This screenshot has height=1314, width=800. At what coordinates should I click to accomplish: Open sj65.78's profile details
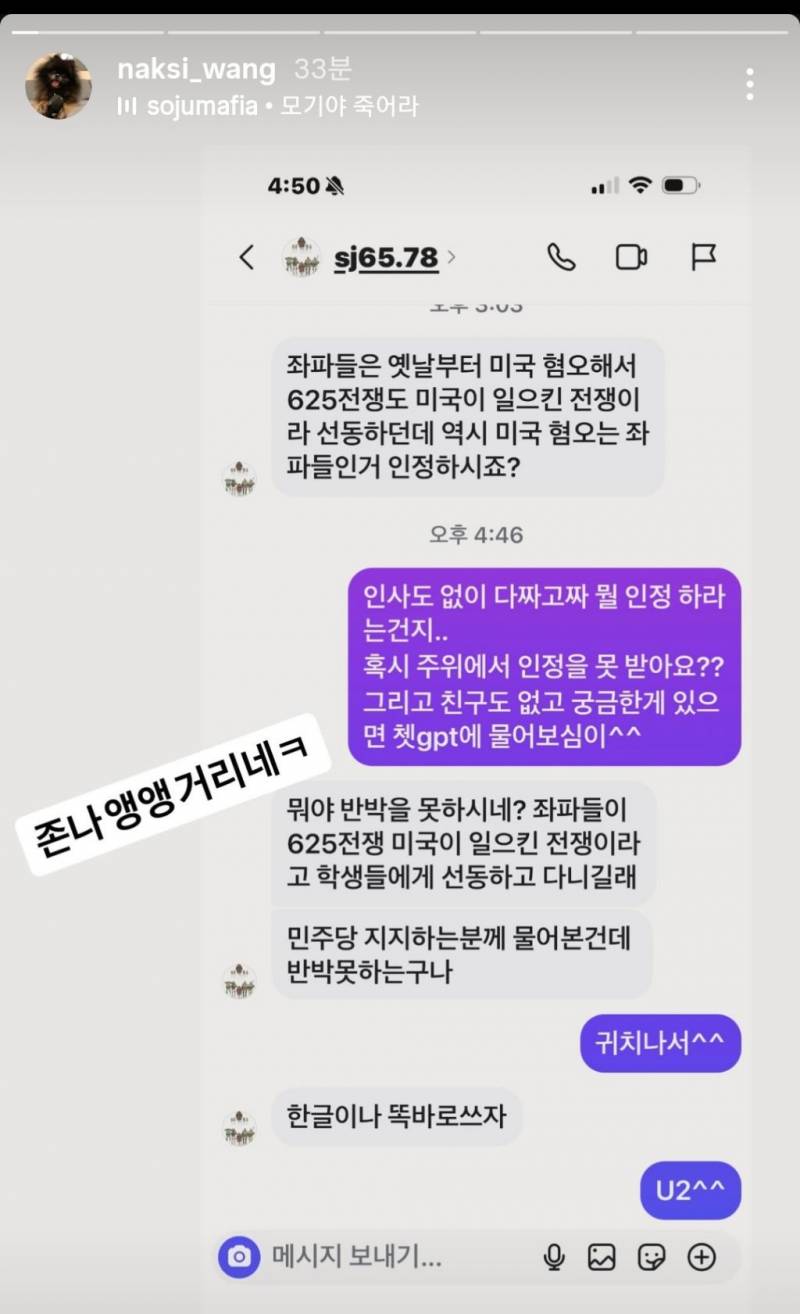coord(385,257)
